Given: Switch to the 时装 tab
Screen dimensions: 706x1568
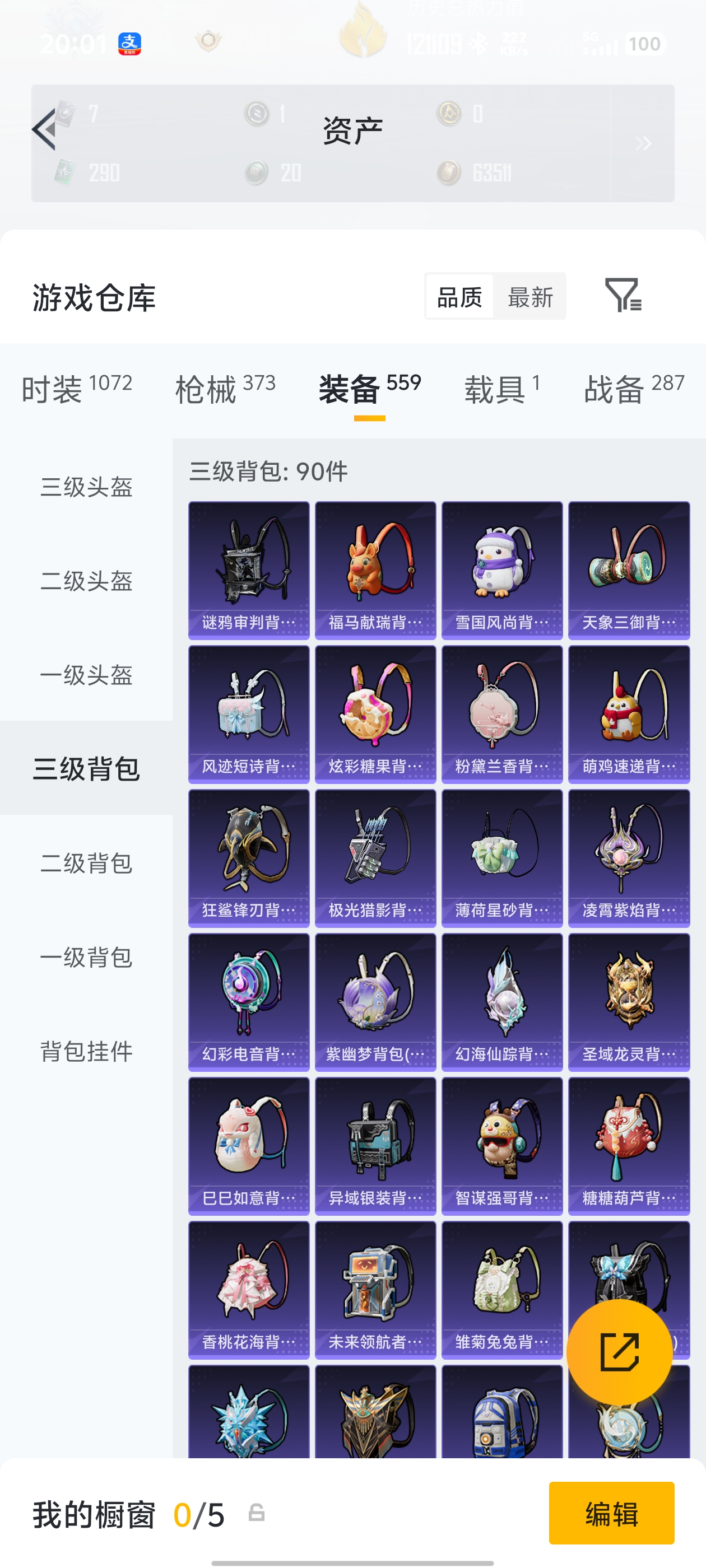Looking at the screenshot, I should click(x=76, y=388).
